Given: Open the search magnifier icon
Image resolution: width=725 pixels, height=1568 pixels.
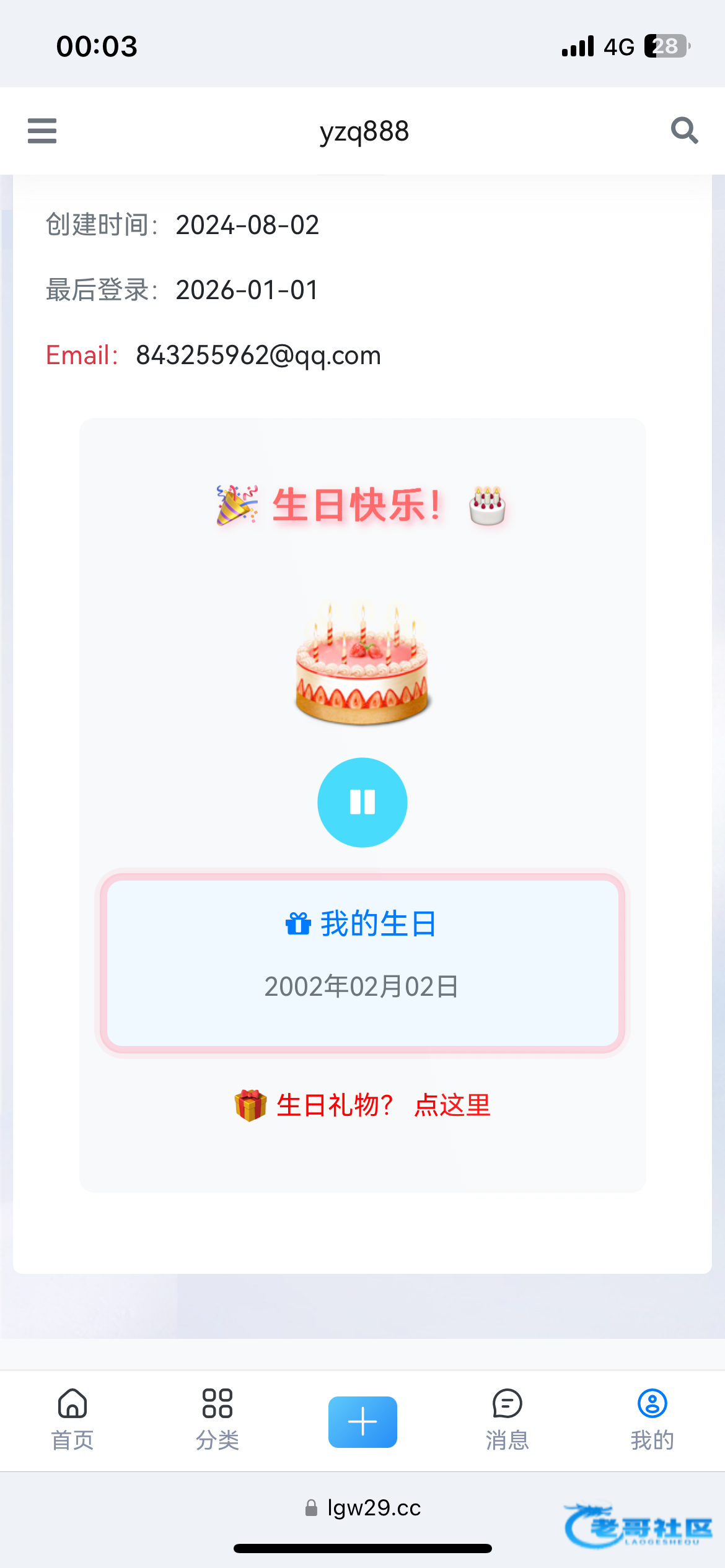Looking at the screenshot, I should pyautogui.click(x=684, y=131).
